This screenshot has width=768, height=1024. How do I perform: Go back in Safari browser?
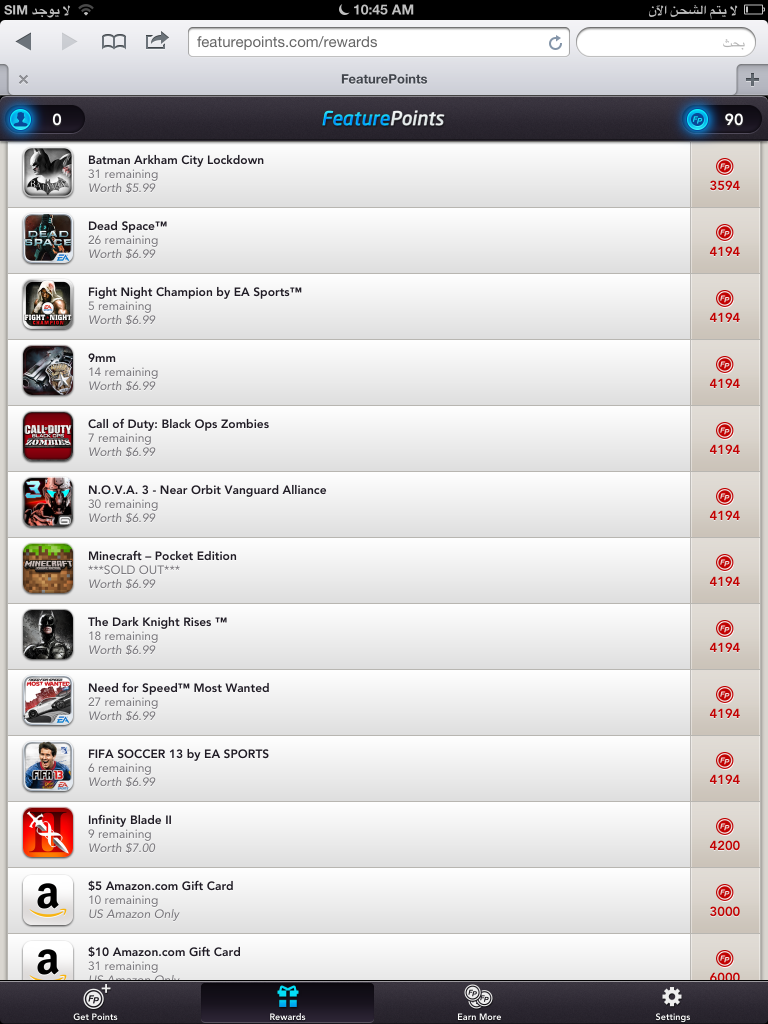[x=24, y=42]
